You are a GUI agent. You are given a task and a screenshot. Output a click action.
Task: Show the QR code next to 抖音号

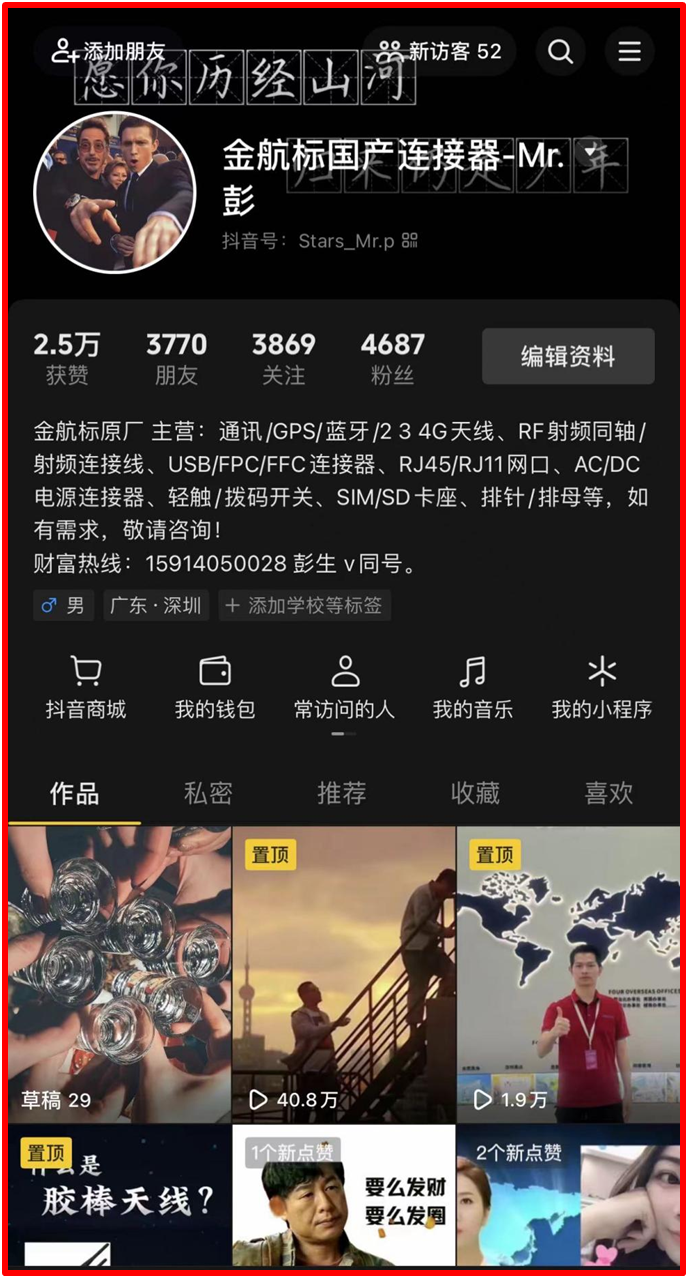point(409,241)
